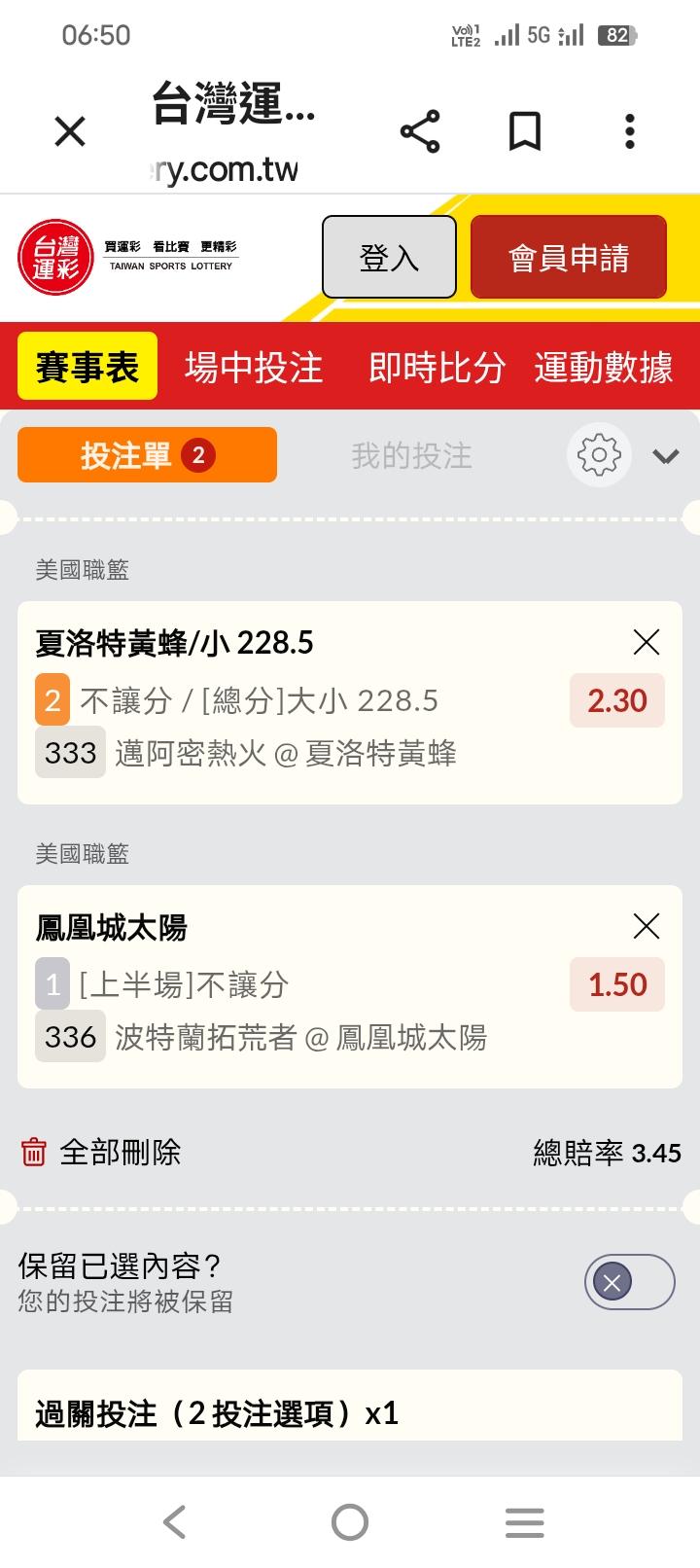The image size is (700, 1568).
Task: Close the browser tab with X
Action: point(70,131)
